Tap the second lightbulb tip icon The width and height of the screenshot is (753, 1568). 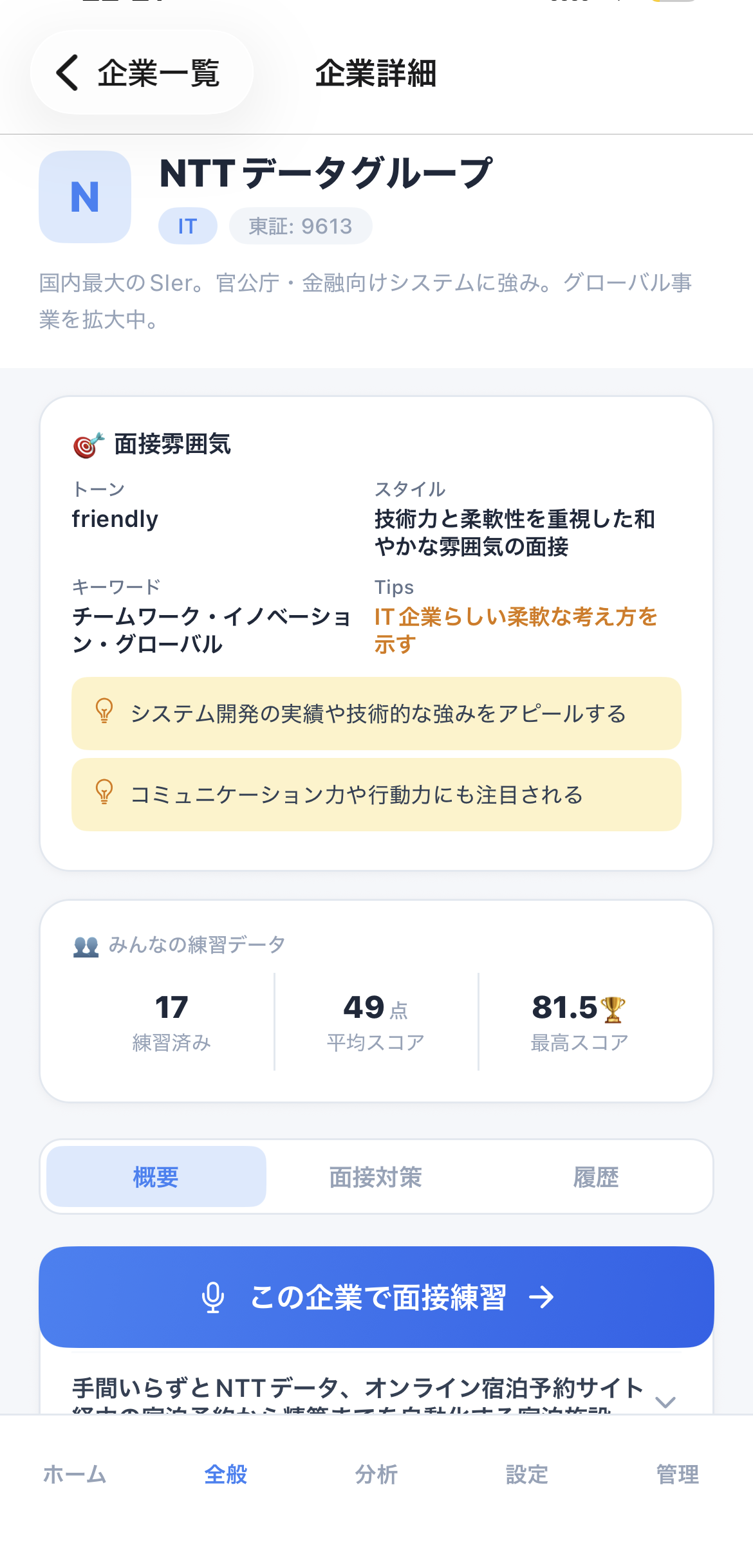pyautogui.click(x=104, y=794)
